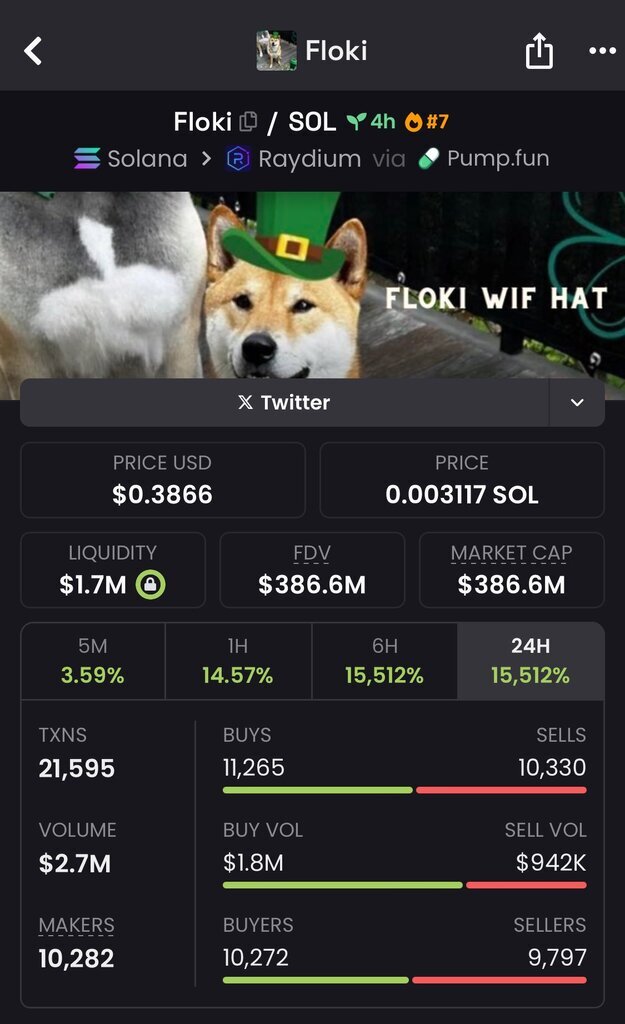Expand the links dropdown beside Twitter
This screenshot has height=1024, width=625.
click(x=577, y=402)
